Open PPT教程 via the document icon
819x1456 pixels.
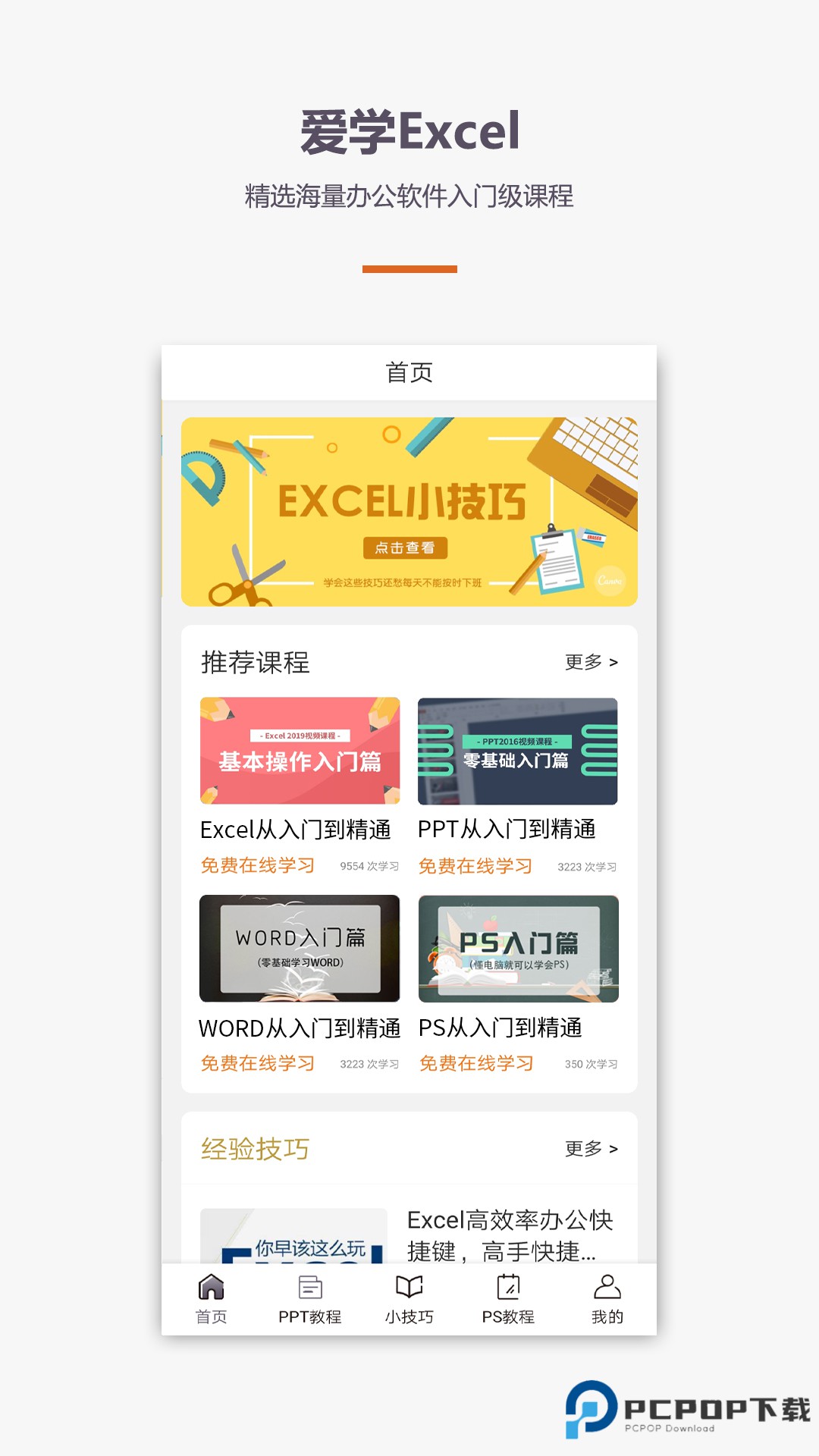click(x=309, y=1287)
